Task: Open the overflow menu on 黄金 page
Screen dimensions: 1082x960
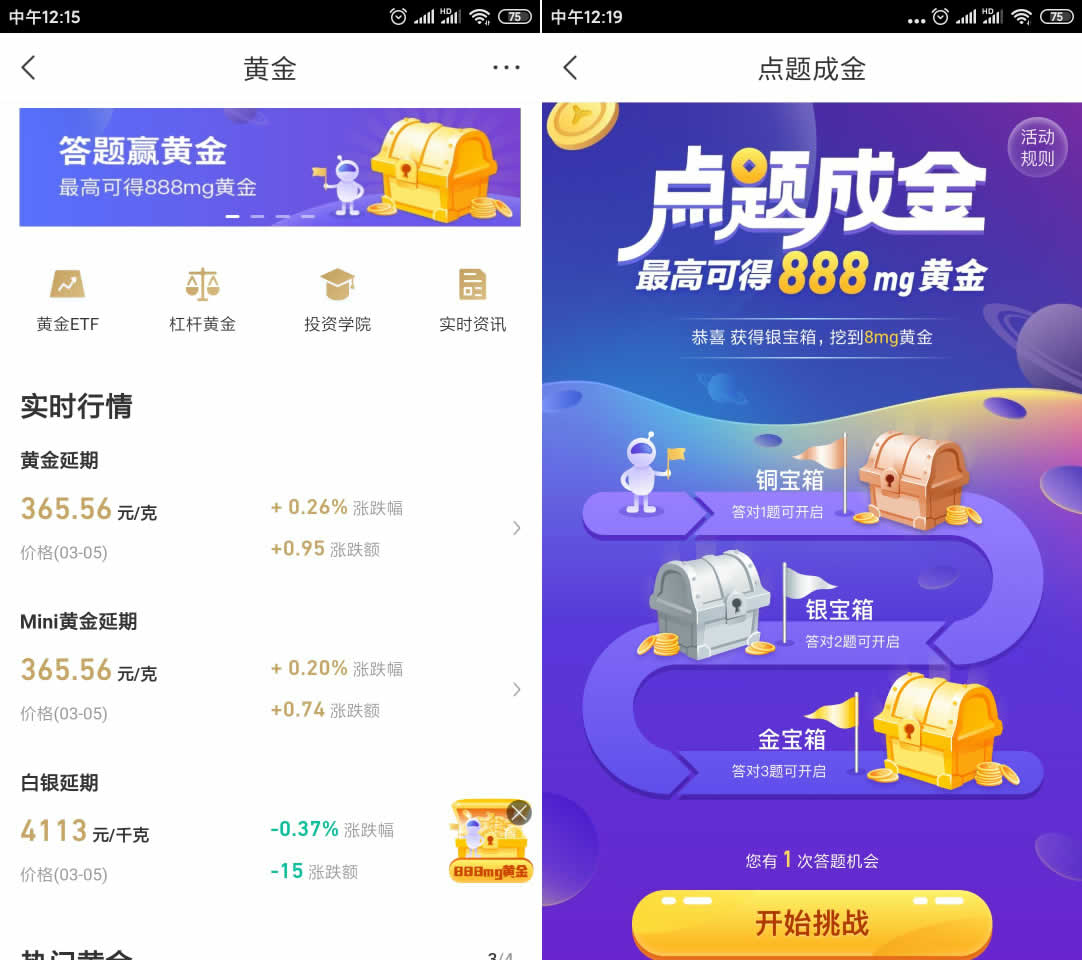Action: coord(506,68)
